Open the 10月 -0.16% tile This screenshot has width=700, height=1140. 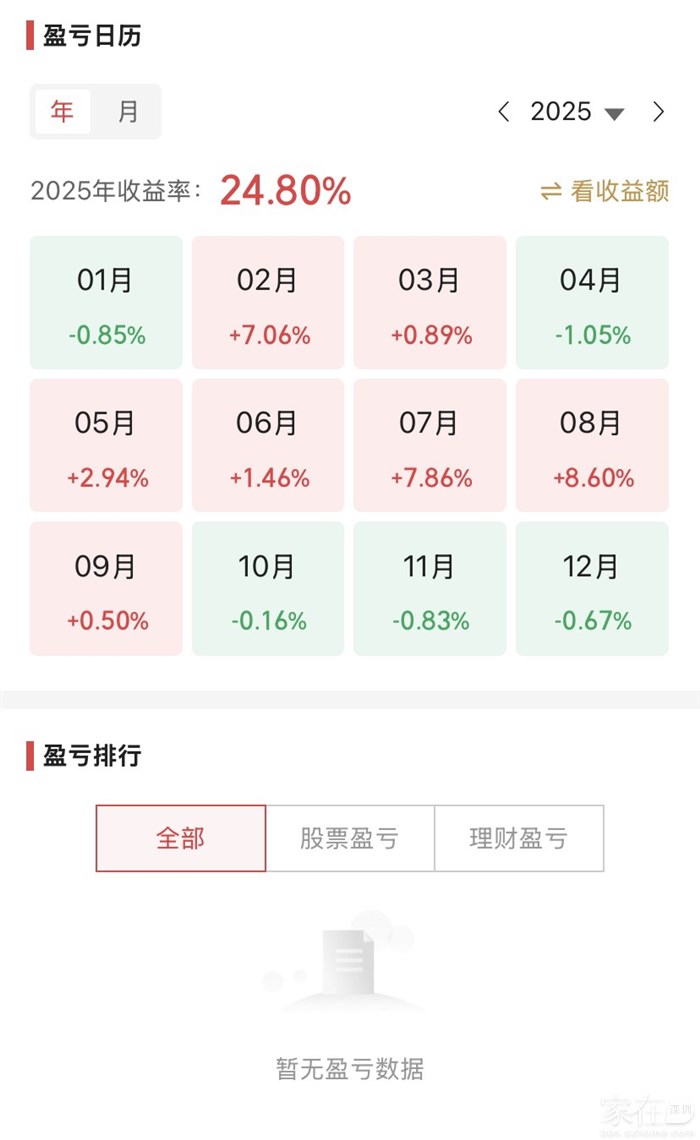point(268,588)
